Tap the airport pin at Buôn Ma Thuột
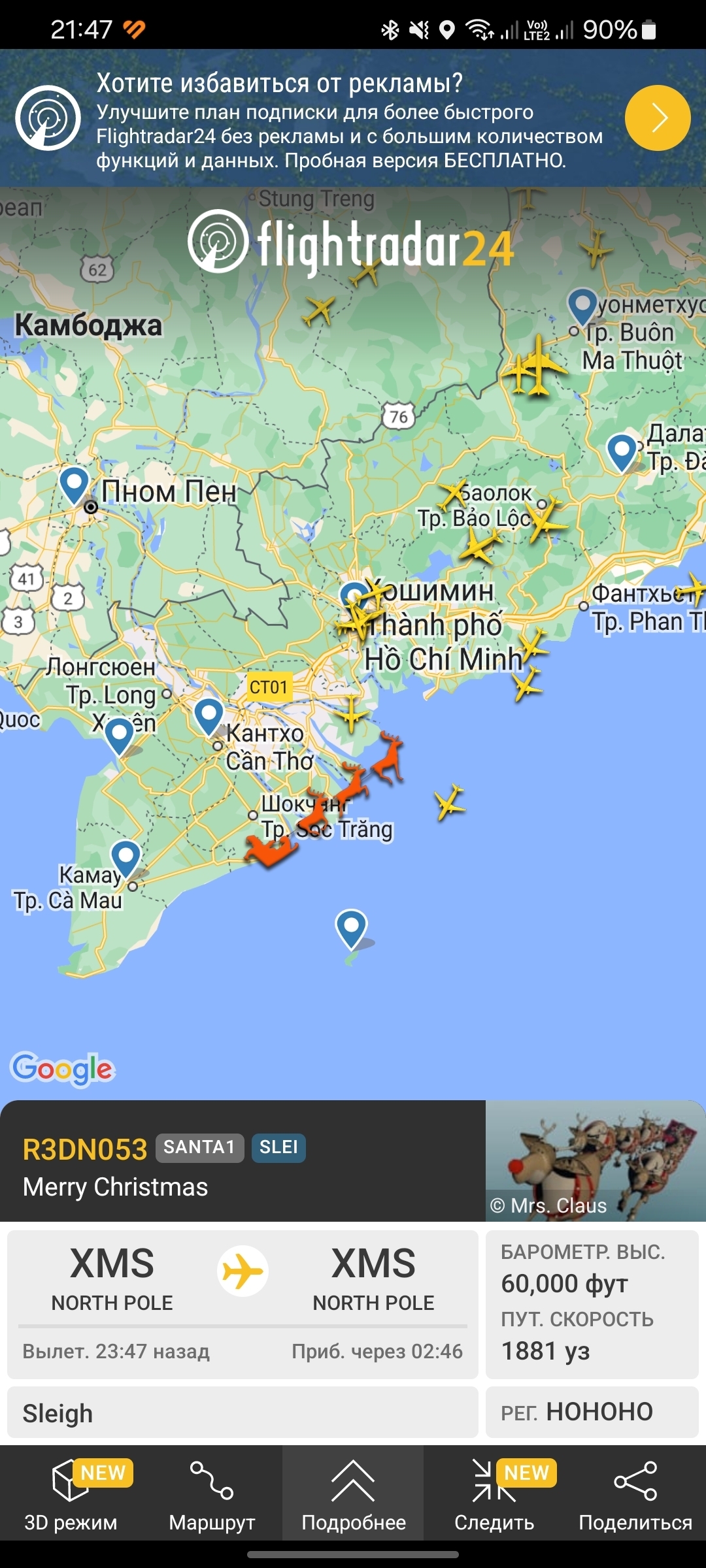Screen dimensions: 706x1568 [582, 304]
